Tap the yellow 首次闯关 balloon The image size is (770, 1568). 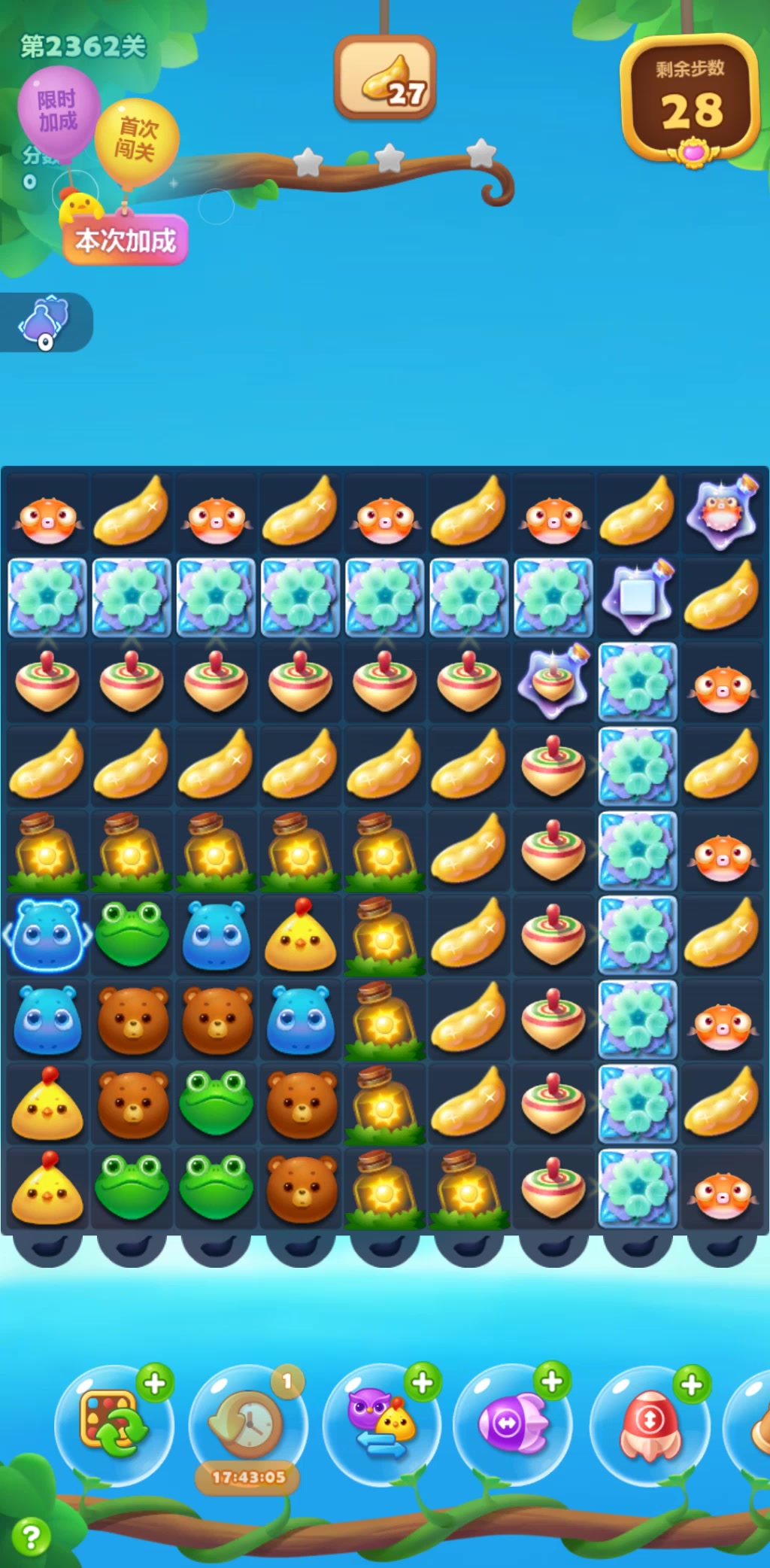point(136,140)
